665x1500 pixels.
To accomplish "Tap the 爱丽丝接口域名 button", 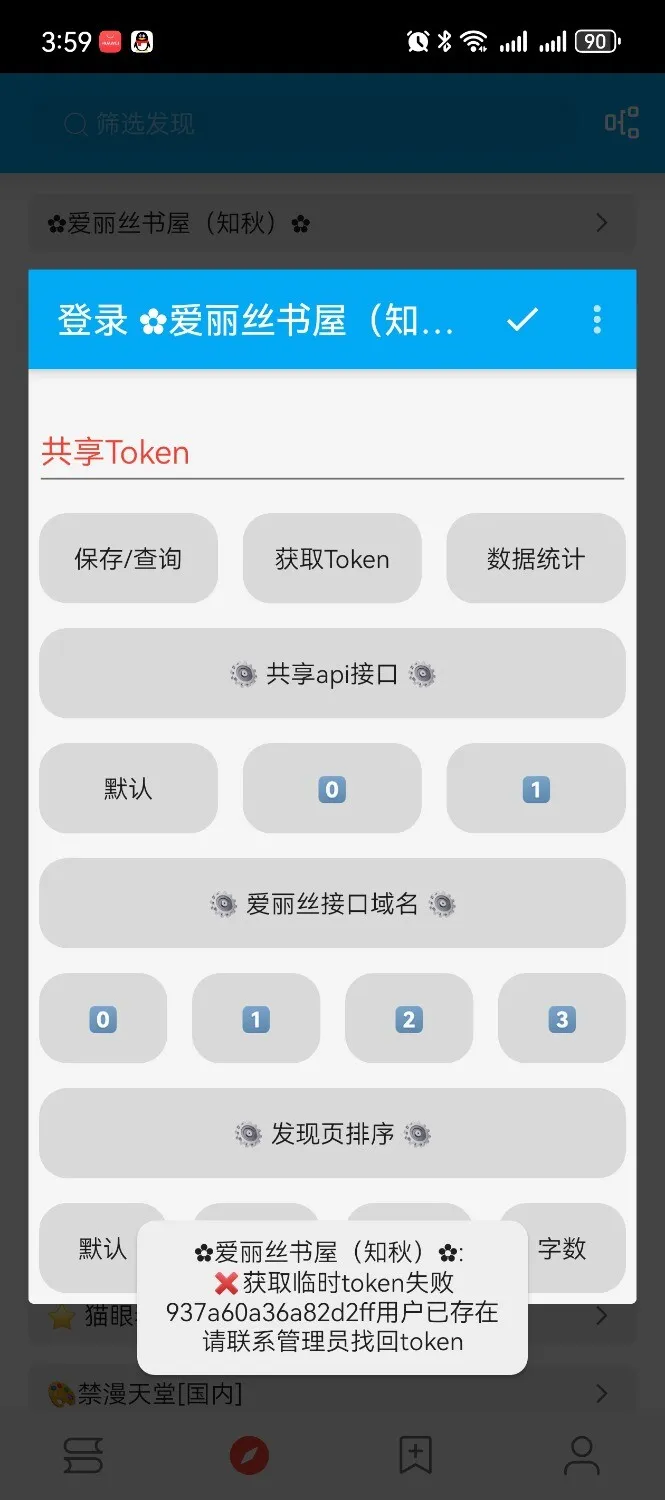I will pyautogui.click(x=332, y=904).
